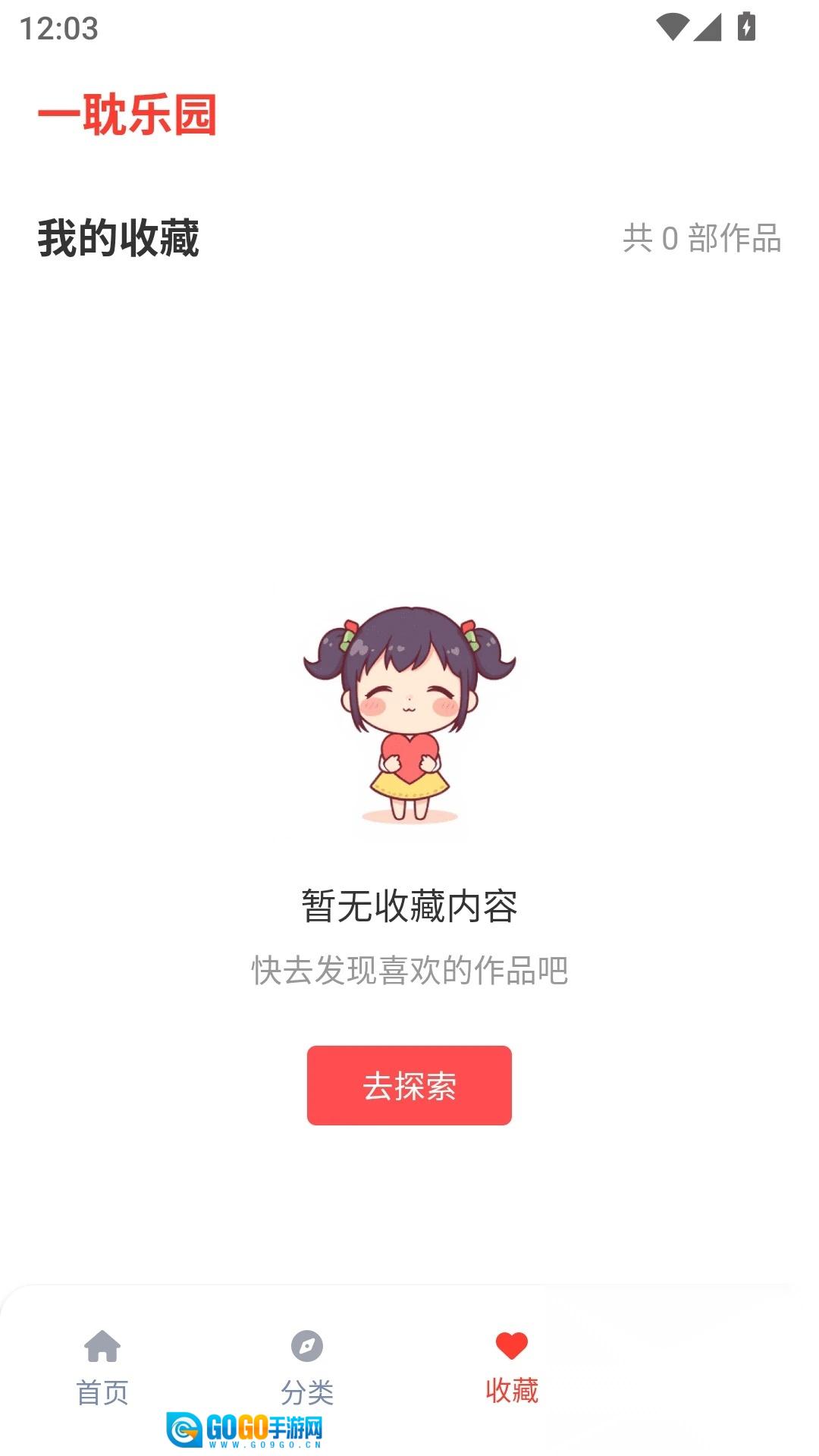Select the 收藏 tab
The width and height of the screenshot is (819, 1456).
click(x=512, y=1367)
